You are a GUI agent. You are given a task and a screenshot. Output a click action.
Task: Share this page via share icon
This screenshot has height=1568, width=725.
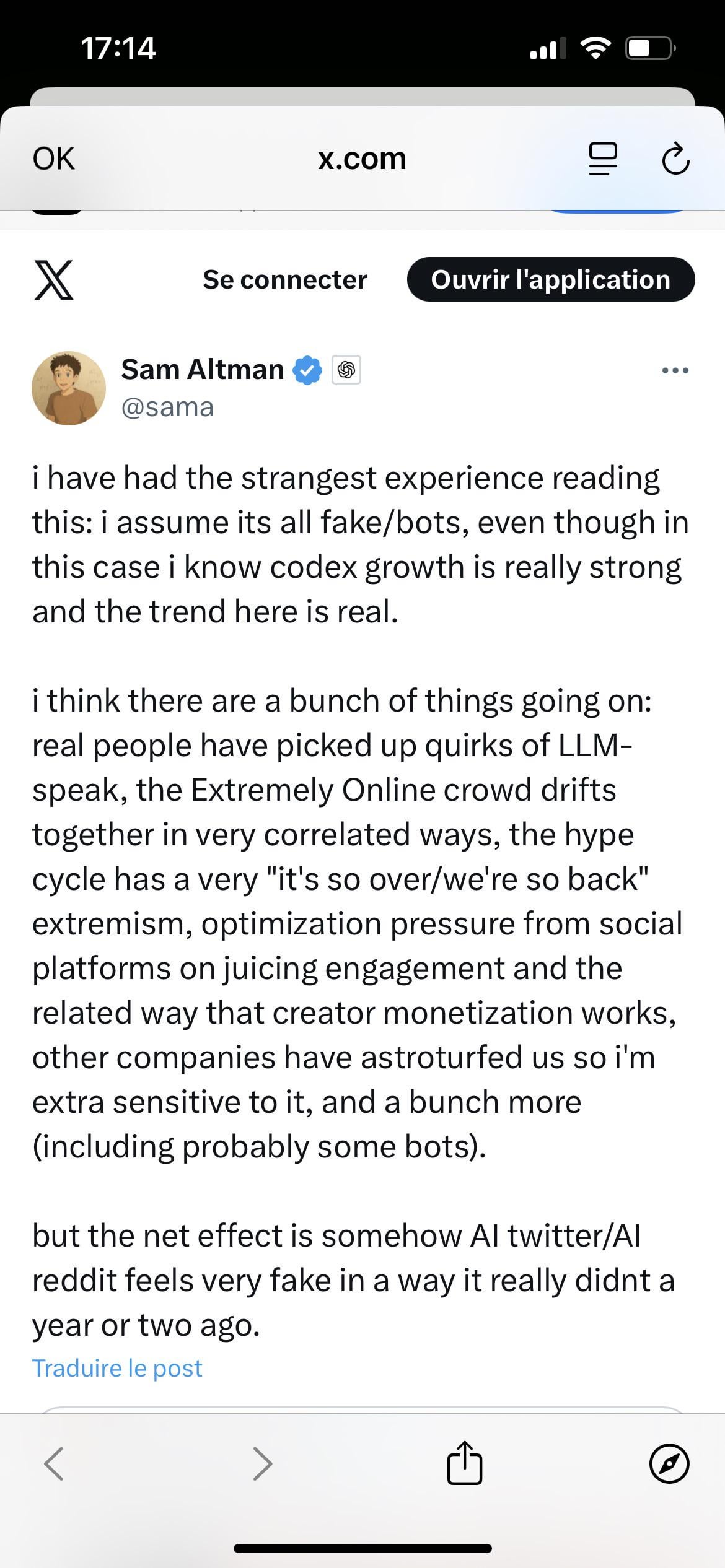pos(464,1463)
